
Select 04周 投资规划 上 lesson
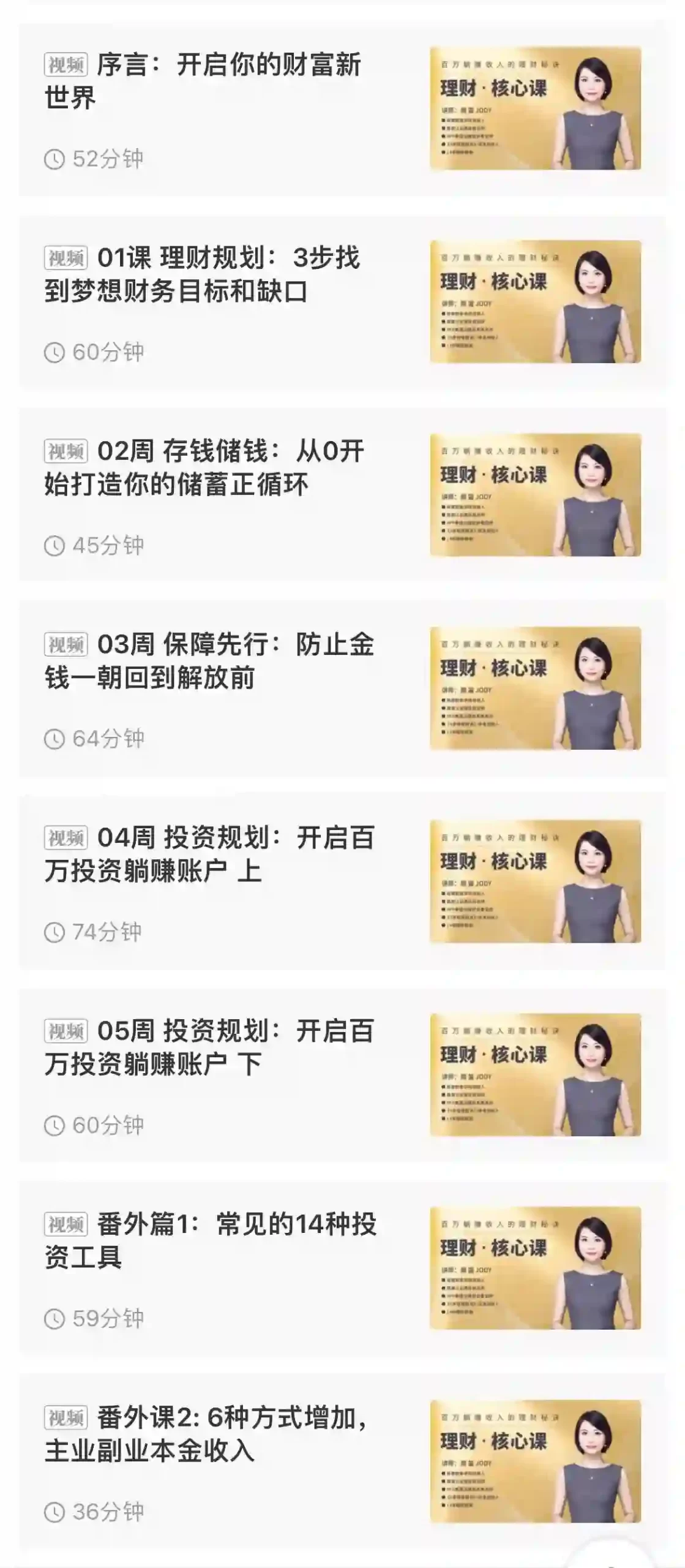(342, 881)
